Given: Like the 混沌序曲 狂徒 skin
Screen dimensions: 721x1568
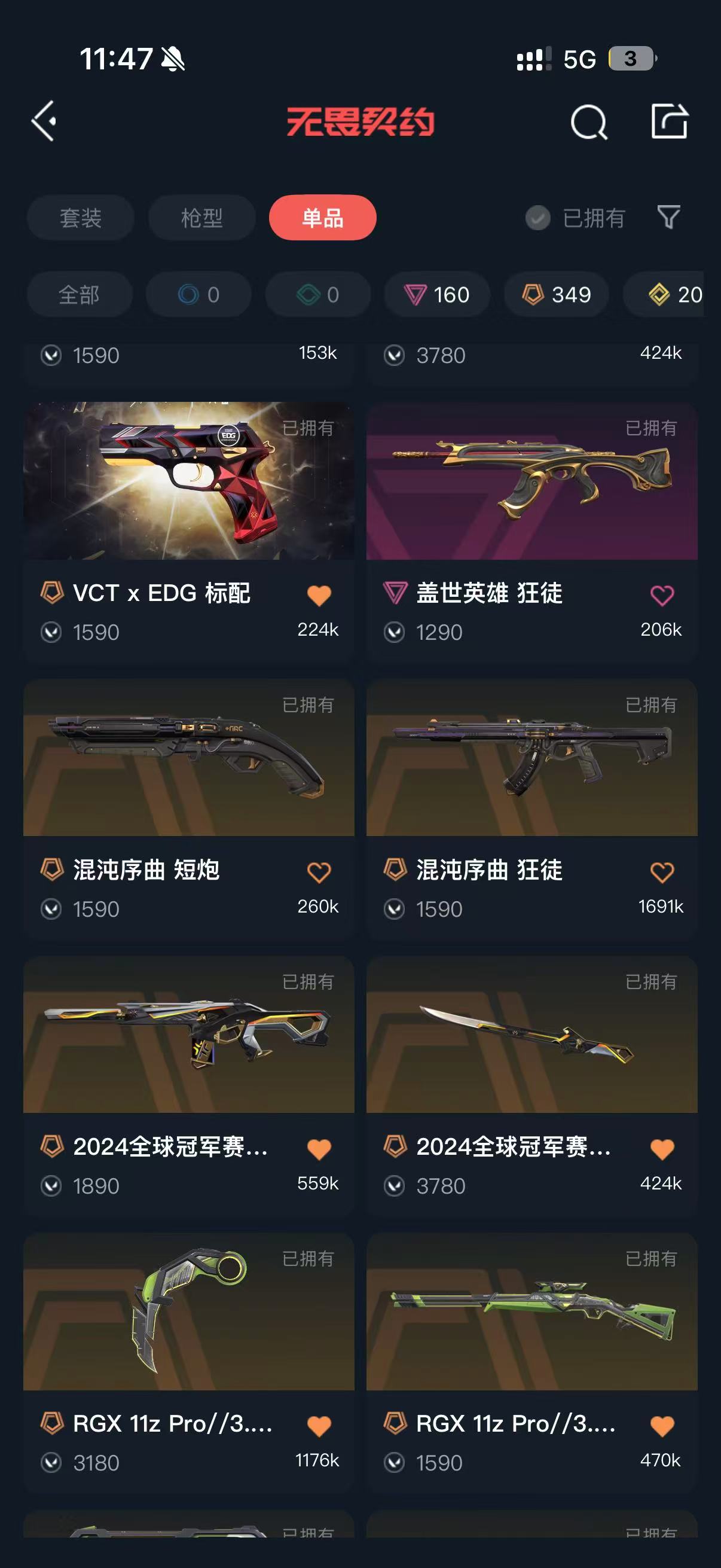Looking at the screenshot, I should 662,872.
